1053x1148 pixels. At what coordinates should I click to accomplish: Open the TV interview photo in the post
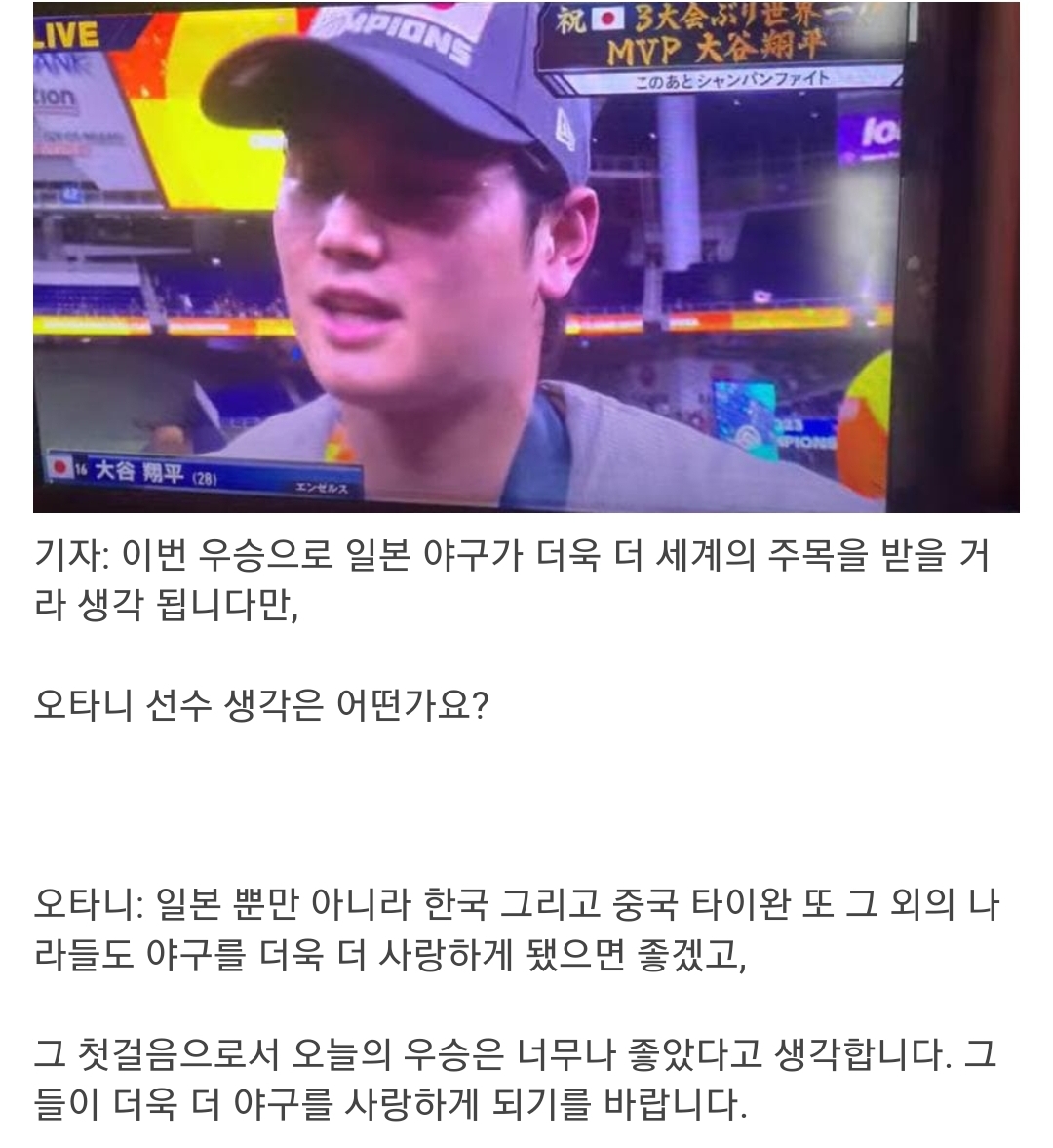[526, 257]
